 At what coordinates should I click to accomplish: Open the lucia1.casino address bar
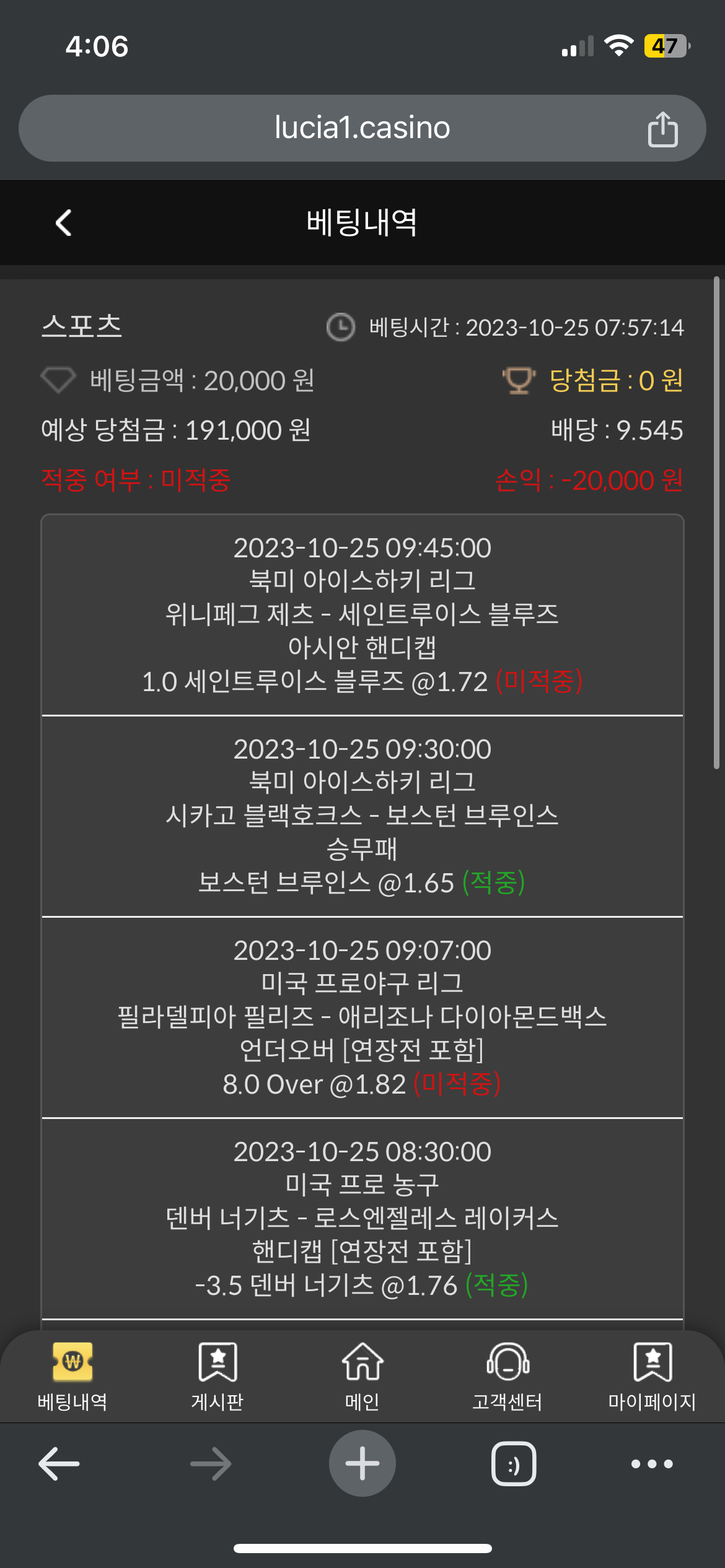362,128
